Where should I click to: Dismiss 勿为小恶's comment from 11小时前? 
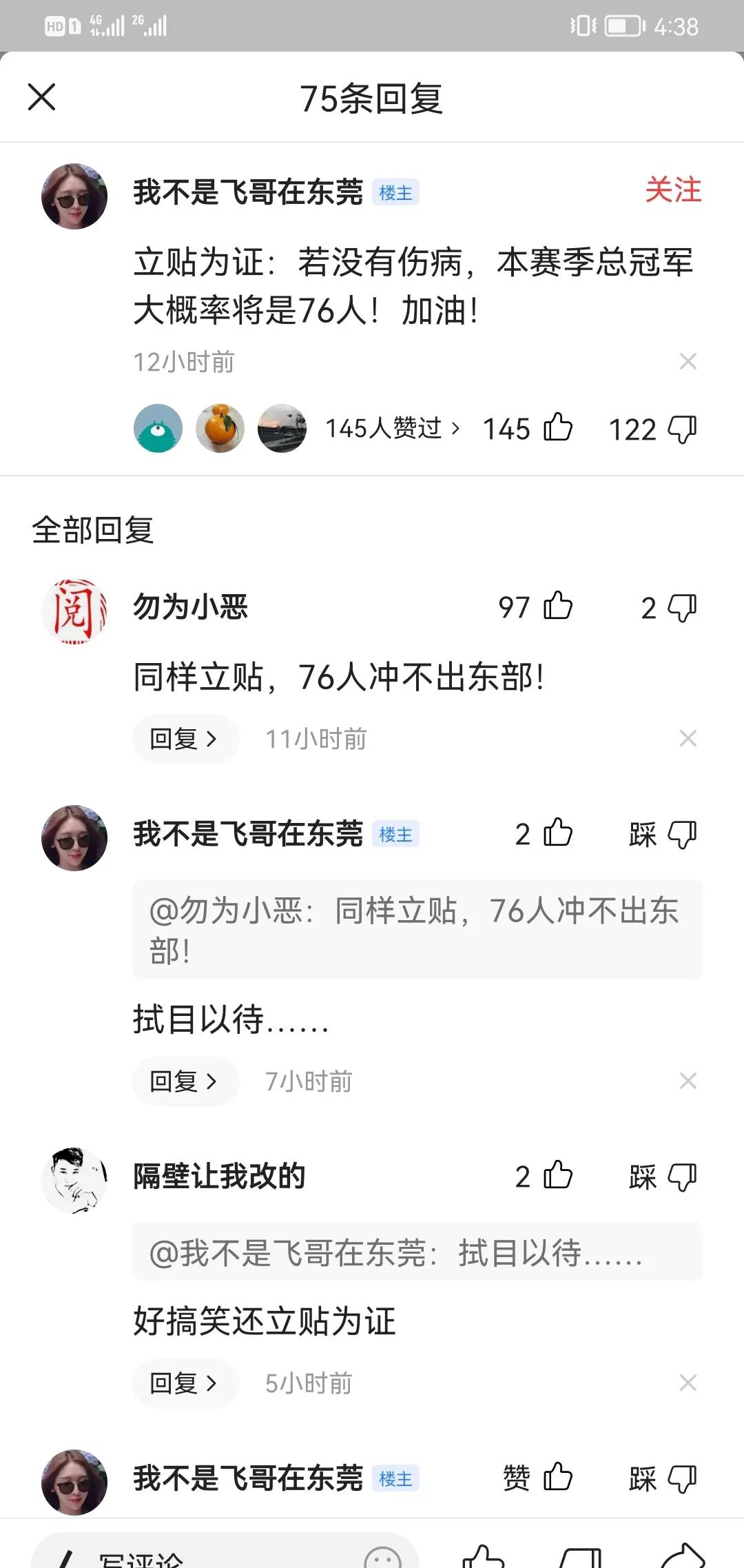pos(688,739)
